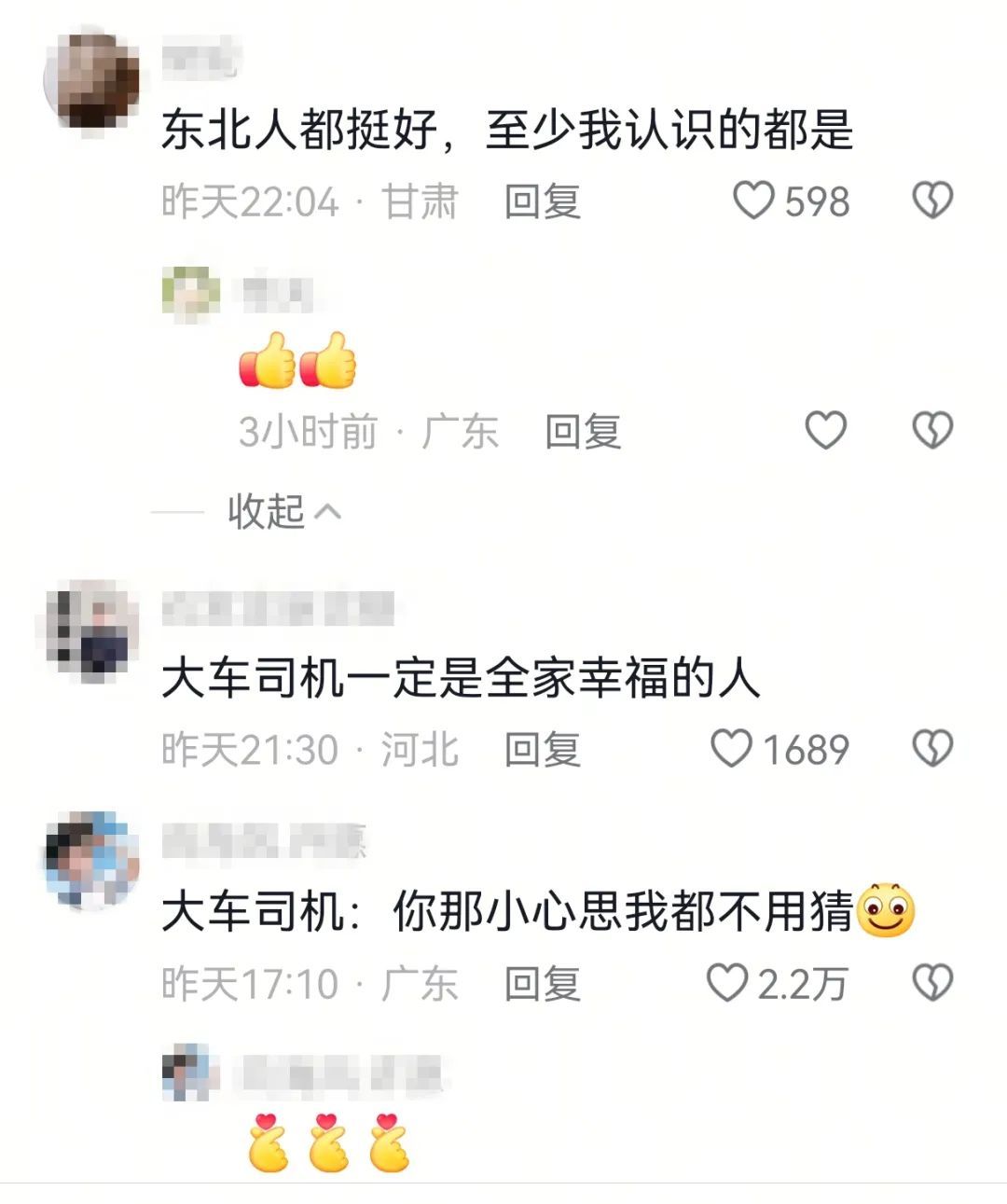Reply to the 东北人都挺好 comment

[x=542, y=201]
